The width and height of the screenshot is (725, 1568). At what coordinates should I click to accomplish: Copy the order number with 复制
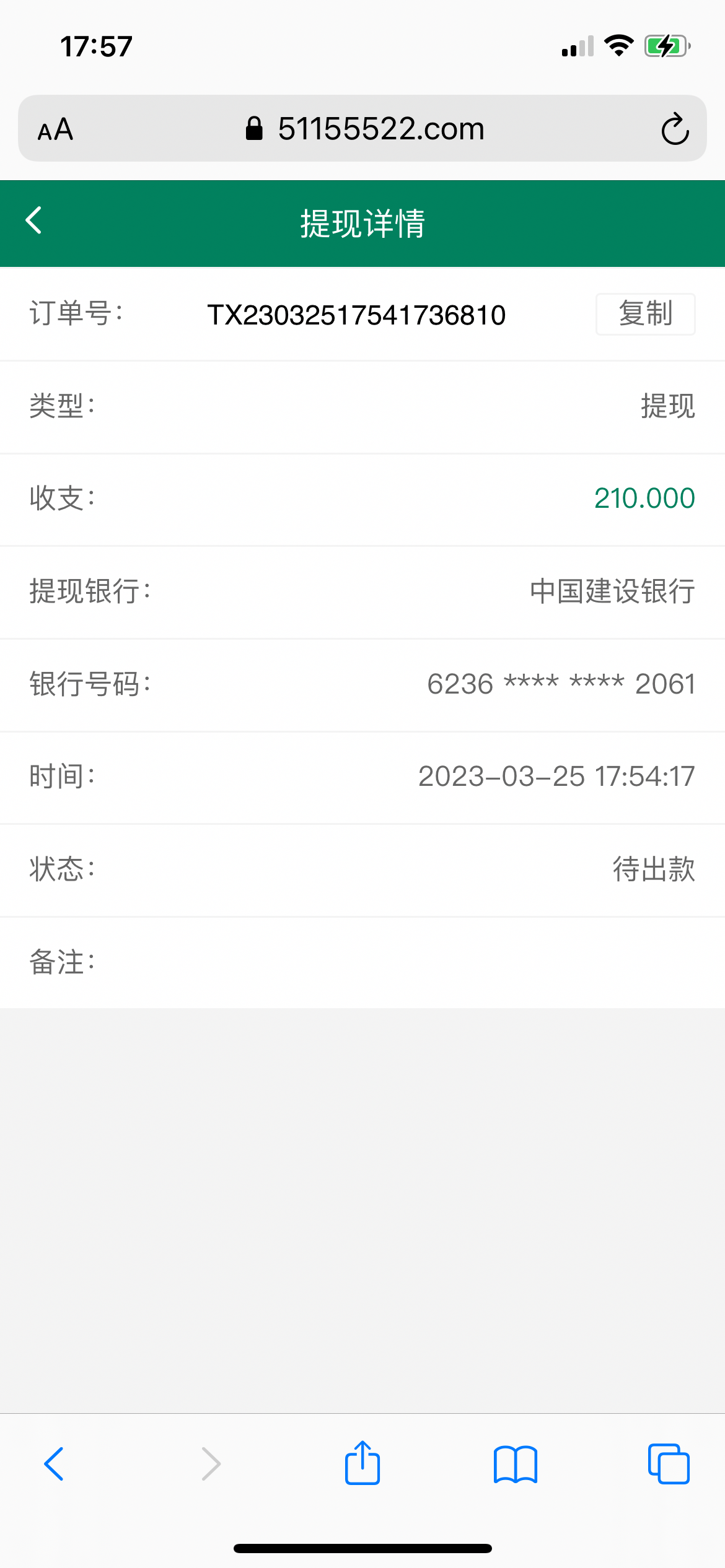[645, 314]
